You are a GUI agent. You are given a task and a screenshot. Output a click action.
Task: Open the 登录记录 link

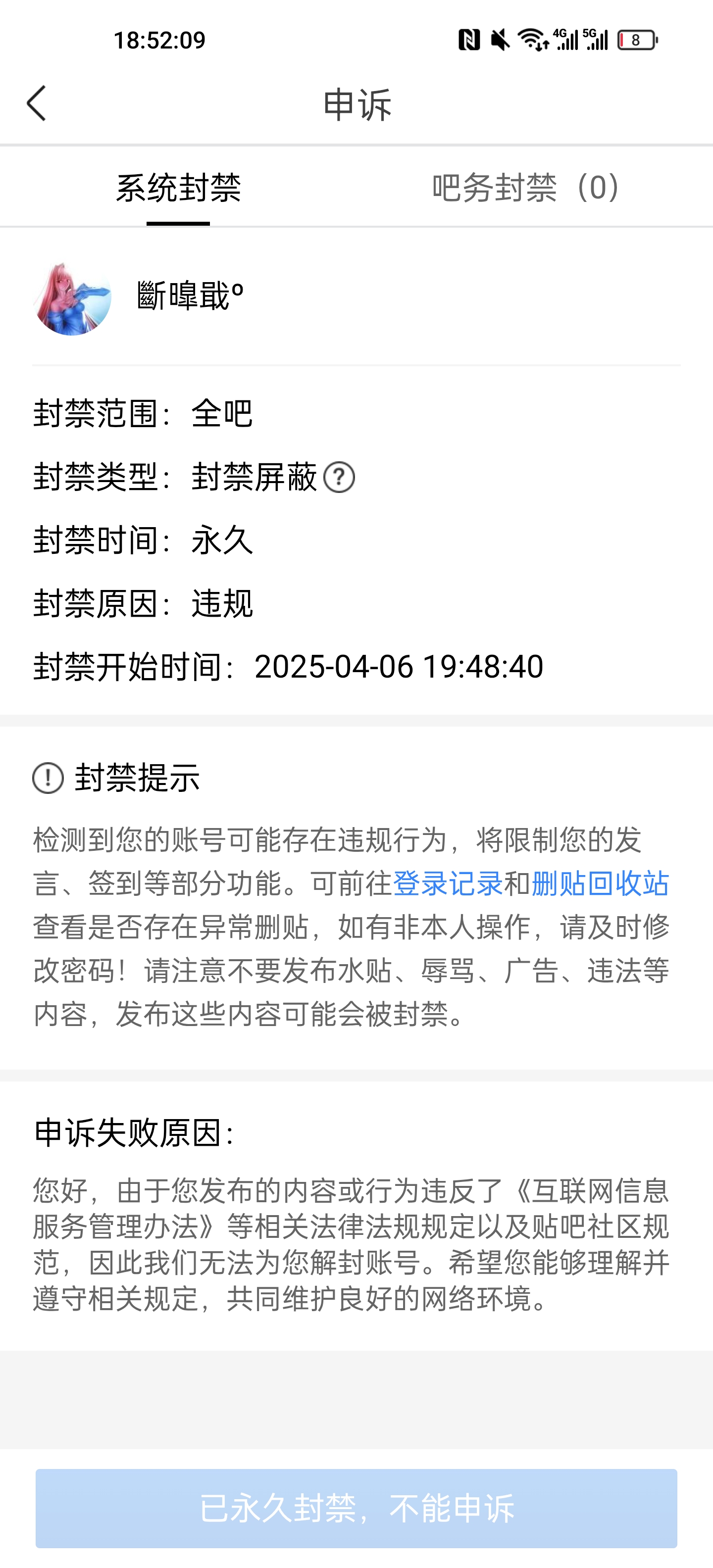[448, 883]
